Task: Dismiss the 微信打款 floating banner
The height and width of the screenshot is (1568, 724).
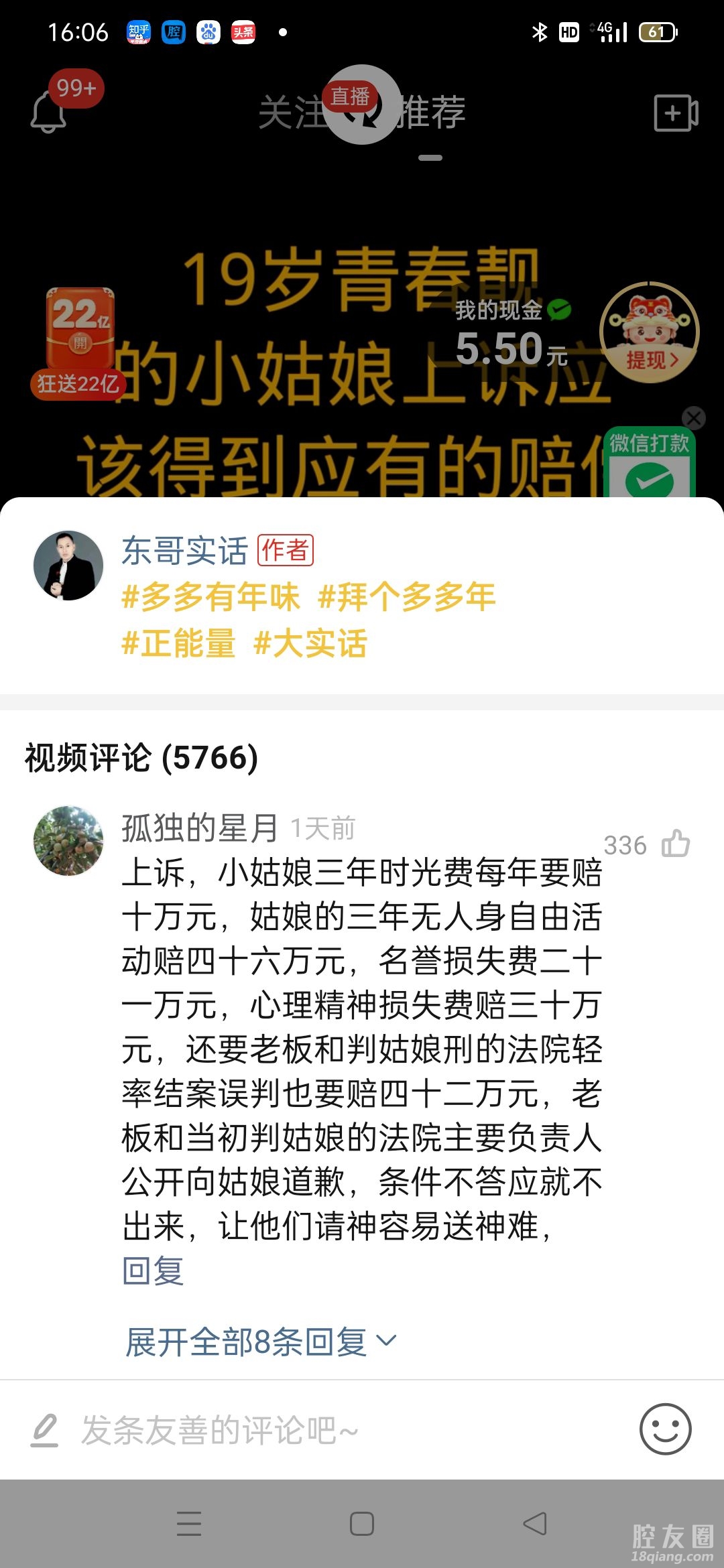Action: 694,418
